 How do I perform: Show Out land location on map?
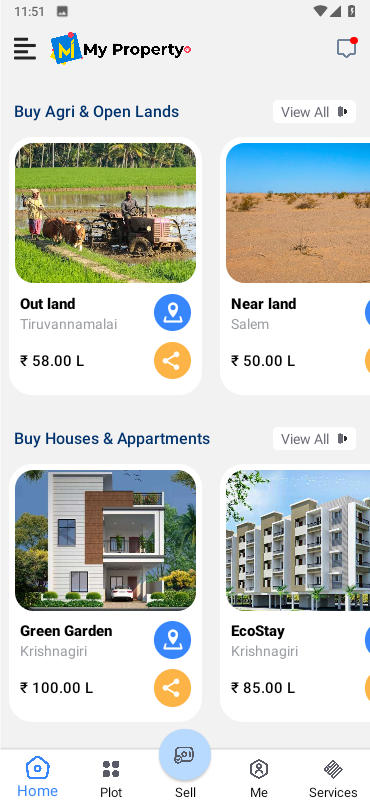pyautogui.click(x=173, y=313)
